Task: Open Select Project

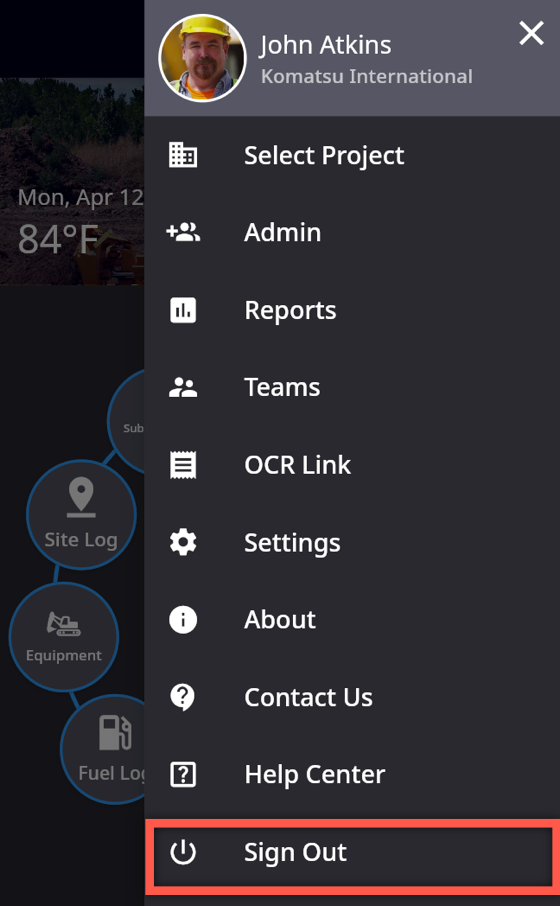Action: 352,155
